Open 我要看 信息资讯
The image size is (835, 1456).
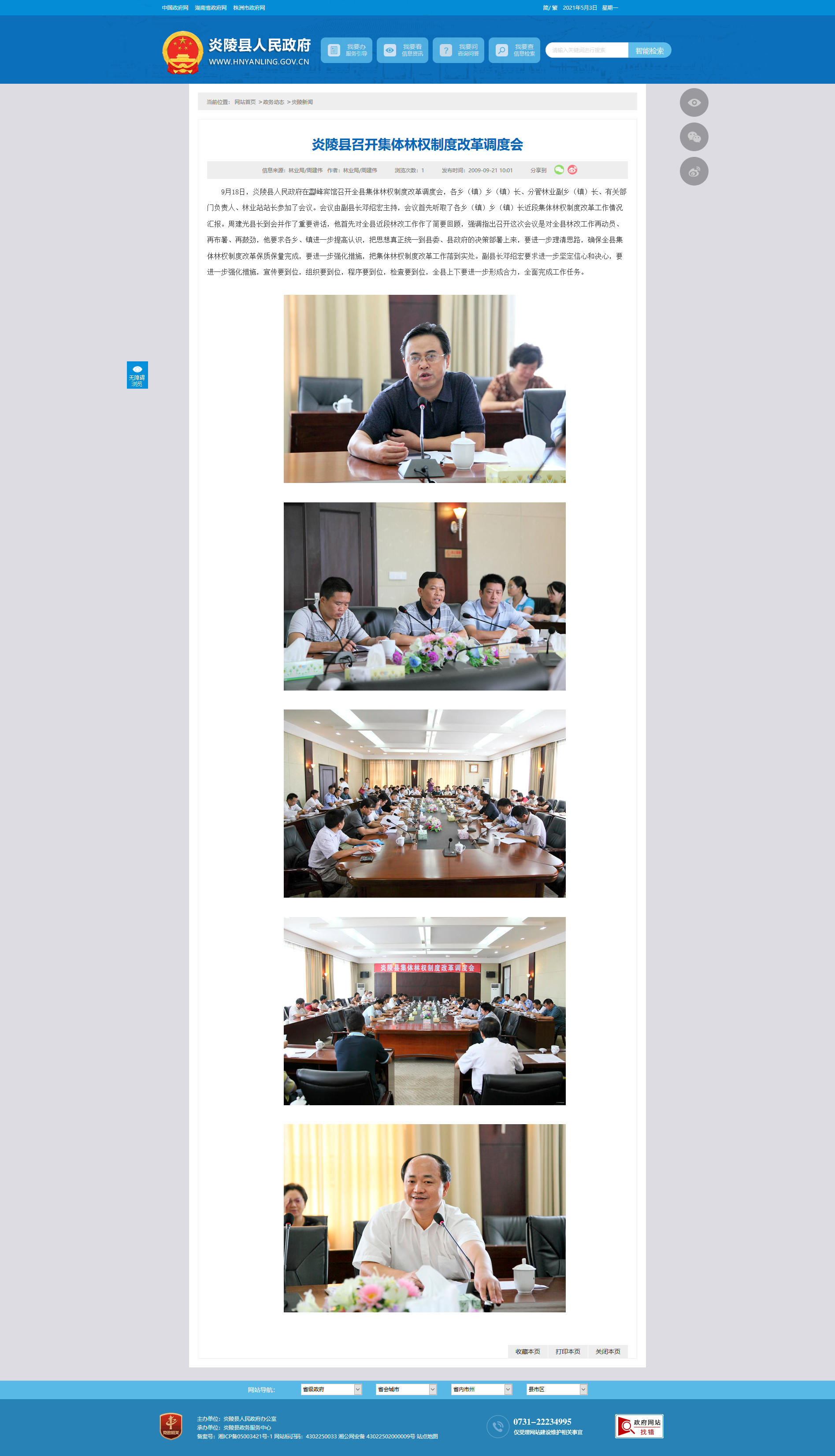(x=402, y=51)
